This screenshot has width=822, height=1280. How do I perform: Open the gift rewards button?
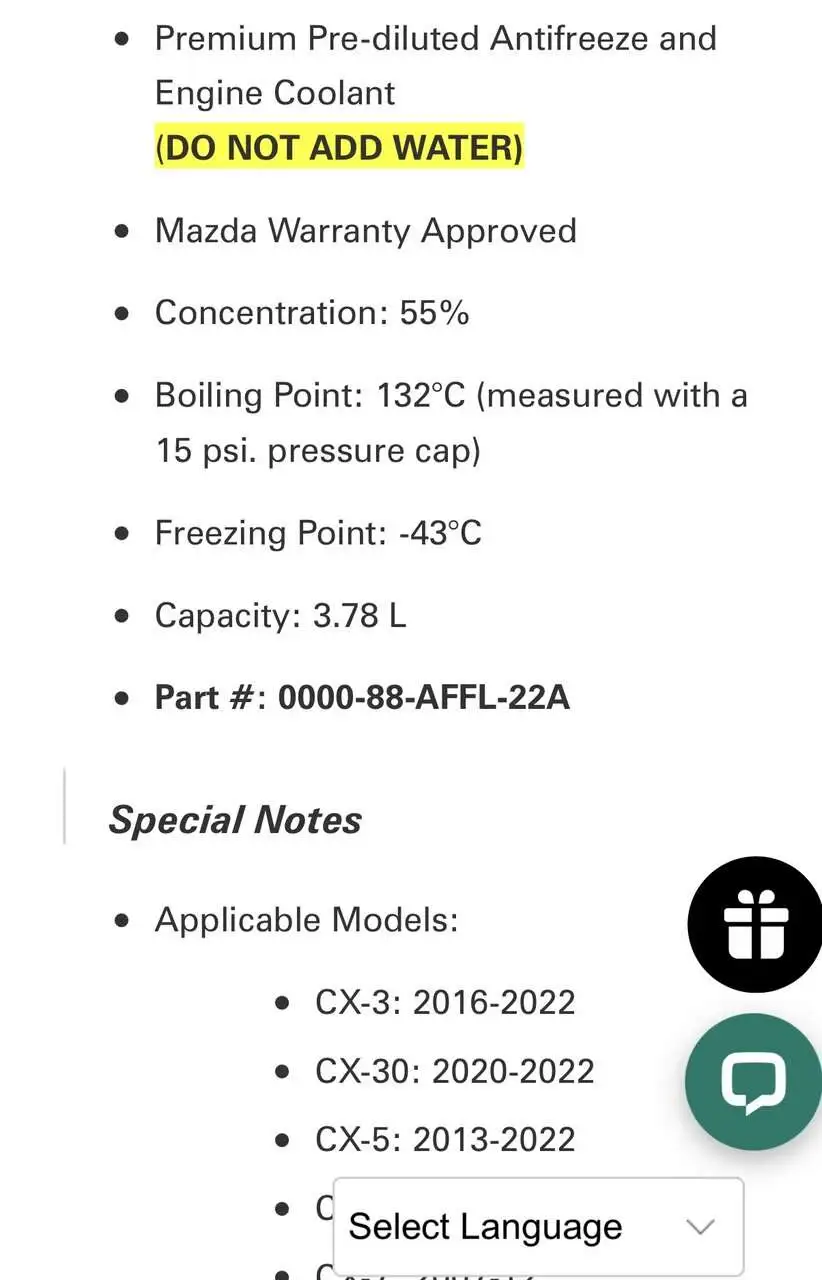click(x=756, y=925)
